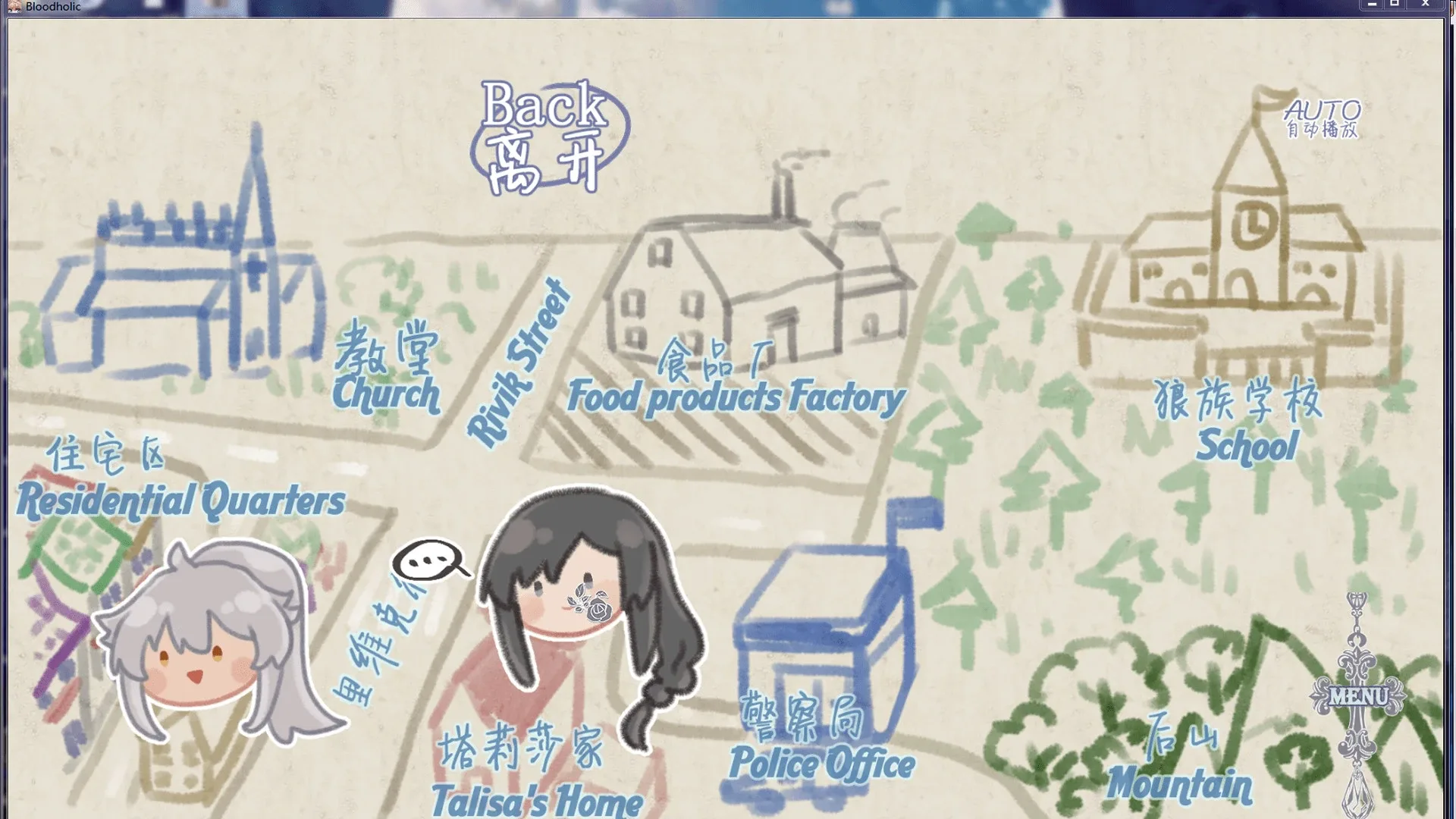Viewport: 1456px width, 819px height.
Task: Open the ornate MENU button
Action: pyautogui.click(x=1357, y=696)
